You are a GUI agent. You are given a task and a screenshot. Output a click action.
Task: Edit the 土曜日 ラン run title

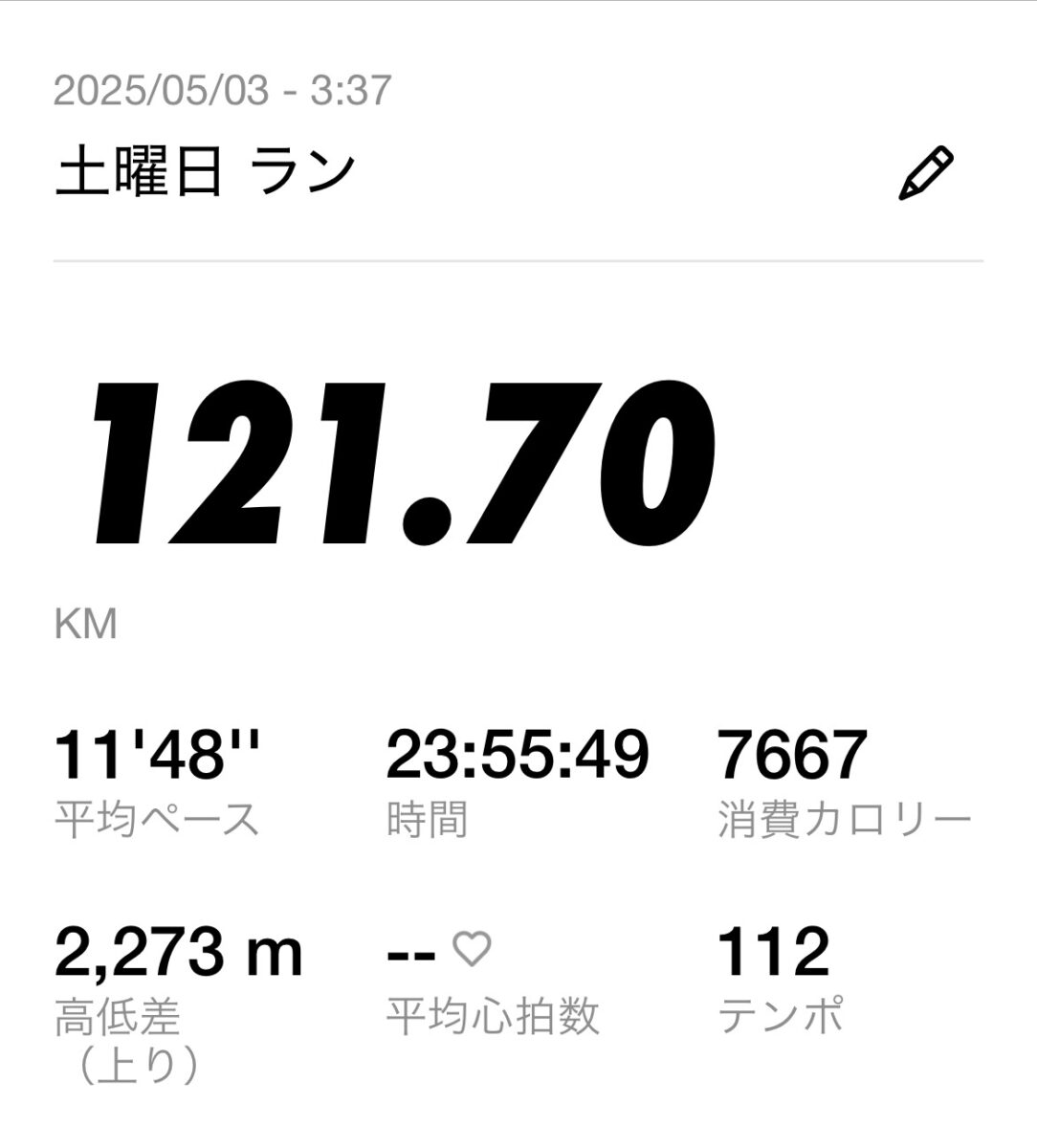(925, 173)
